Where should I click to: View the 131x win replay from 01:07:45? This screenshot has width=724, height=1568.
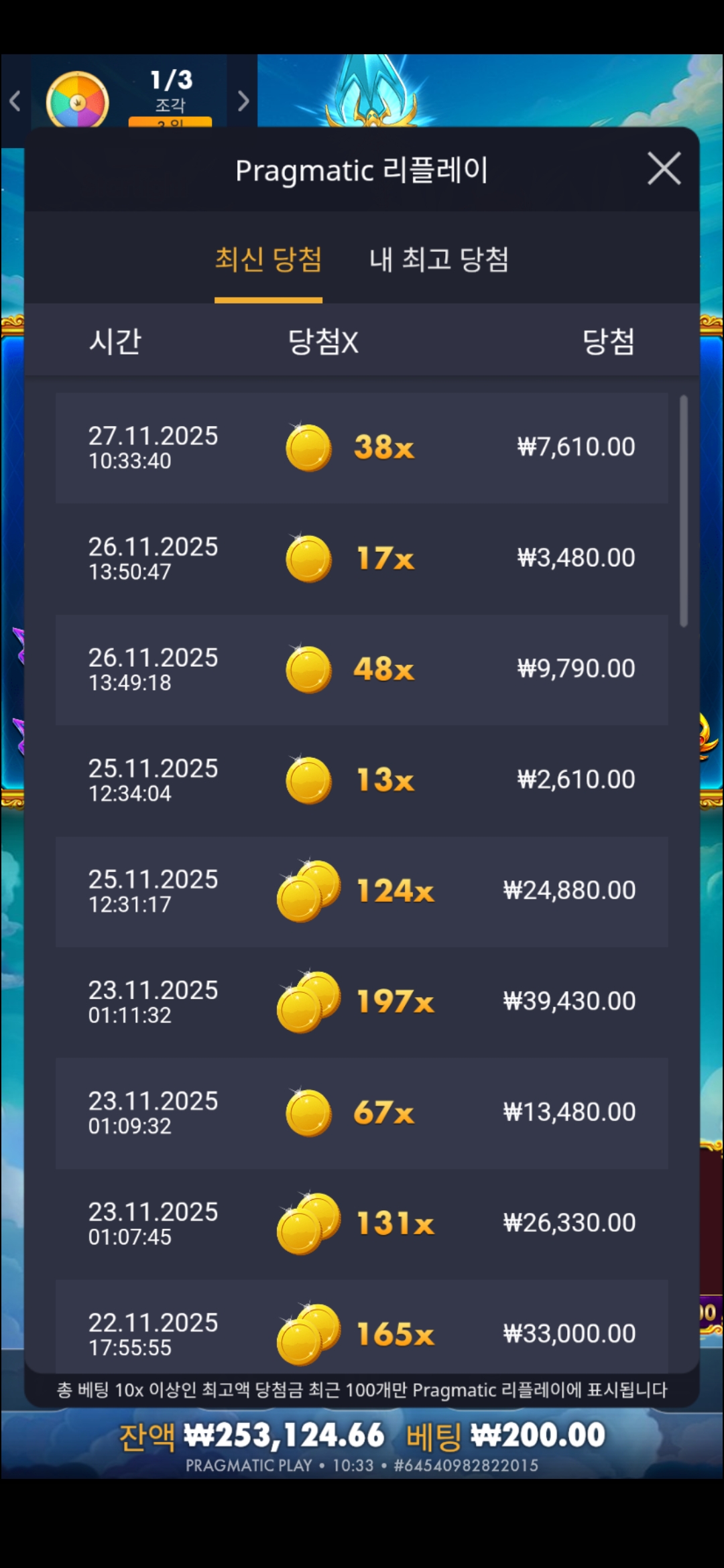(x=361, y=1224)
